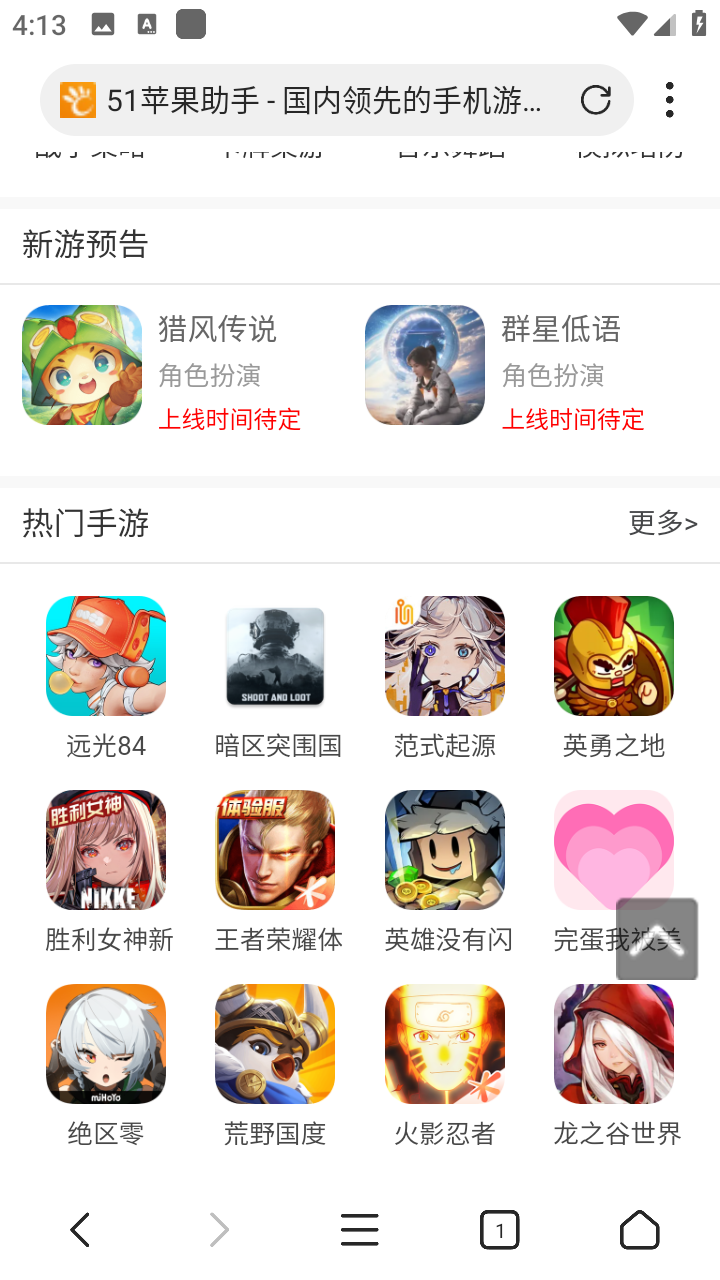The image size is (720, 1280).
Task: Jump back to top of page
Action: [657, 939]
